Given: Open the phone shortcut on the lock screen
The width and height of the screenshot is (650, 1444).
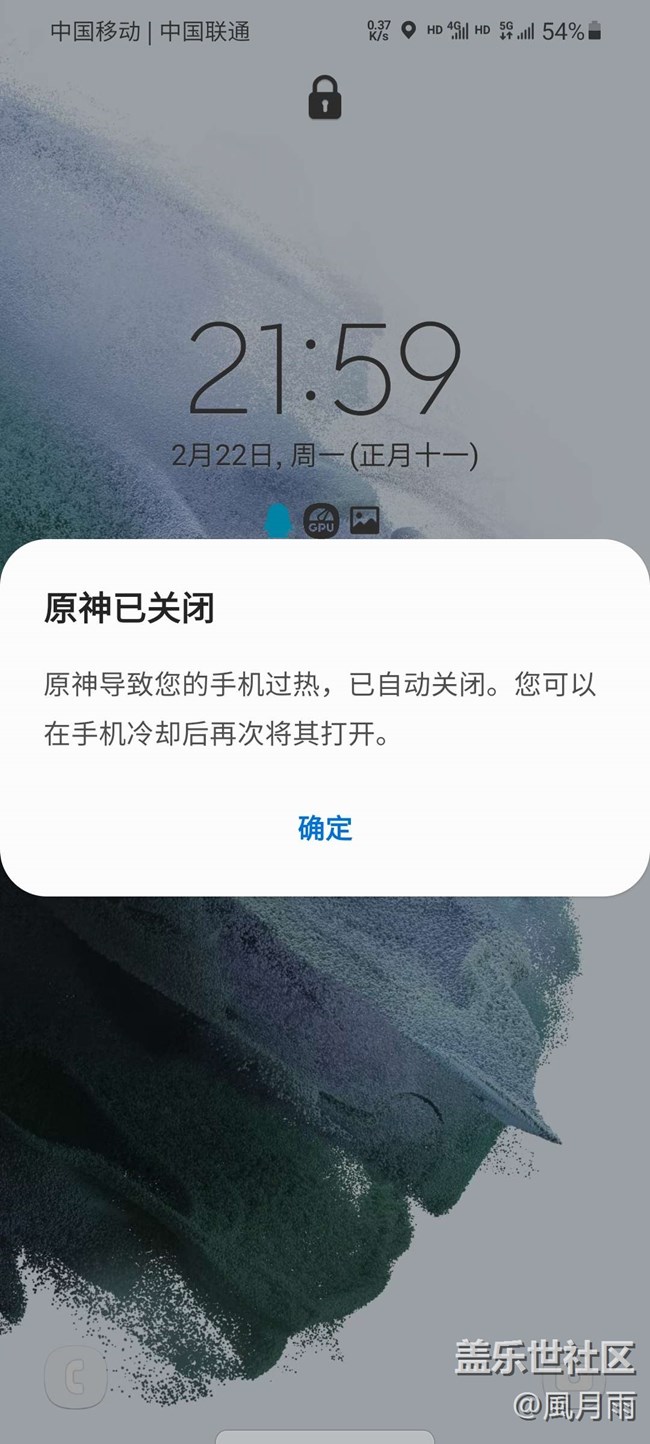Looking at the screenshot, I should pyautogui.click(x=75, y=1378).
